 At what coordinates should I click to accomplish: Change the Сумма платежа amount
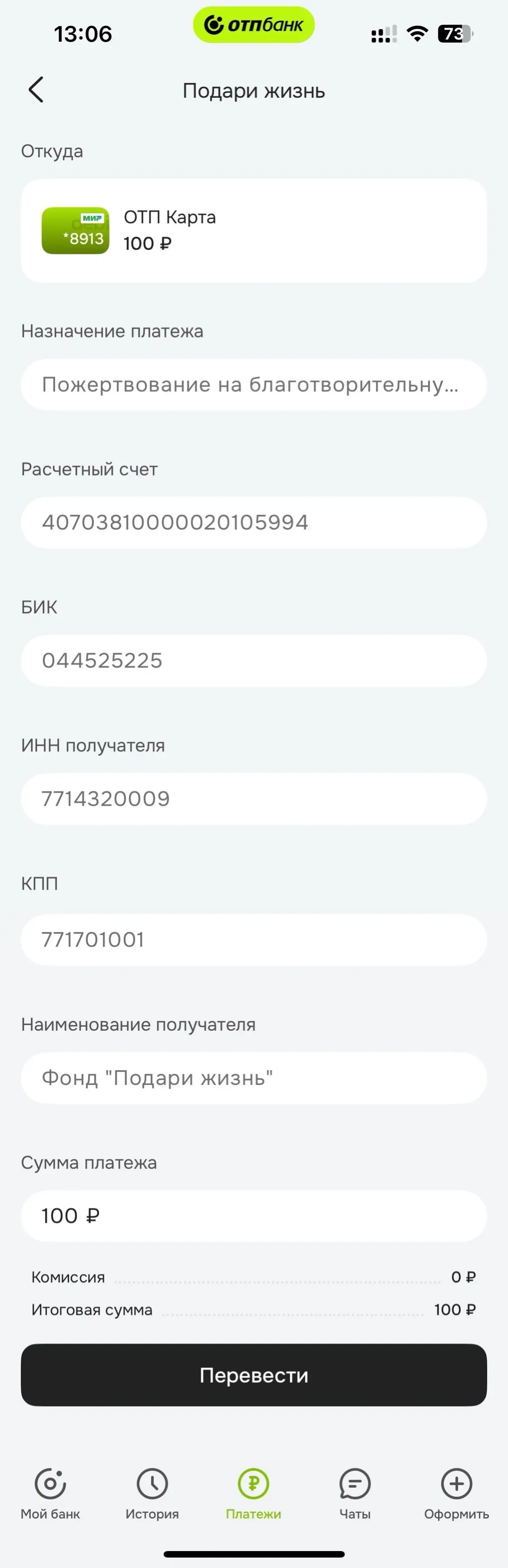(x=254, y=1216)
